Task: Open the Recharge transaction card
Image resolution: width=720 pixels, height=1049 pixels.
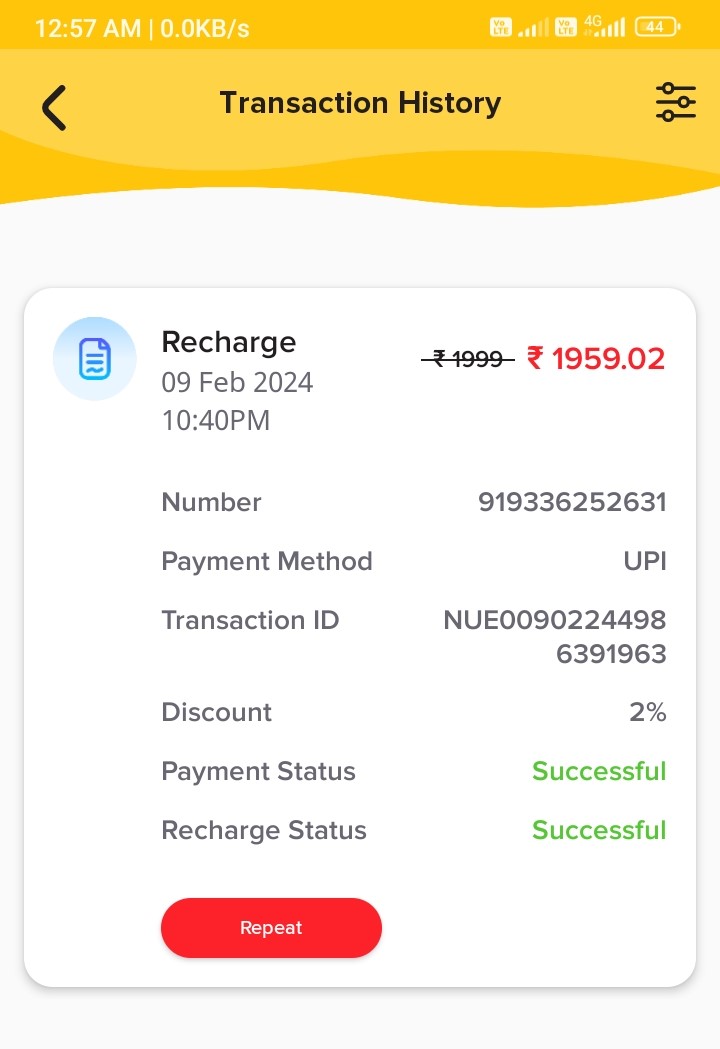Action: 229,343
